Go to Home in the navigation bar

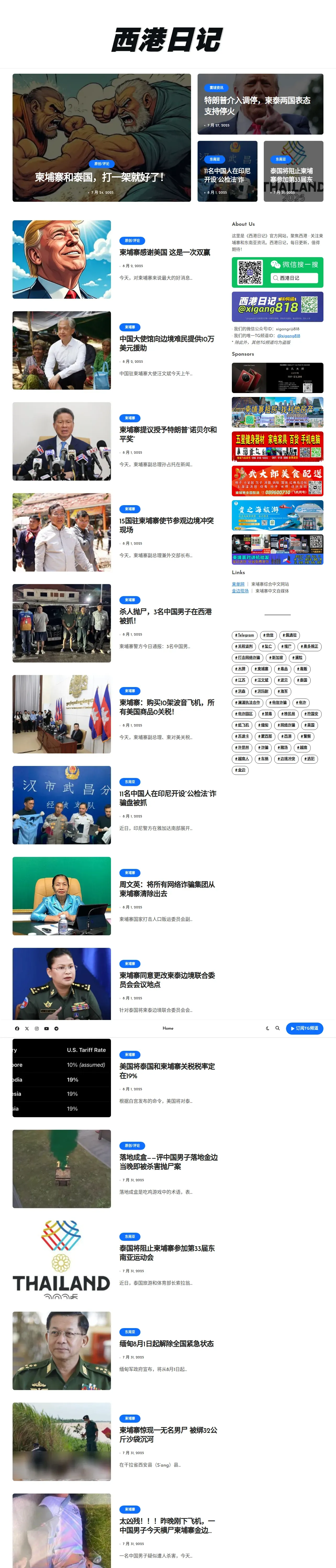pyautogui.click(x=168, y=1029)
